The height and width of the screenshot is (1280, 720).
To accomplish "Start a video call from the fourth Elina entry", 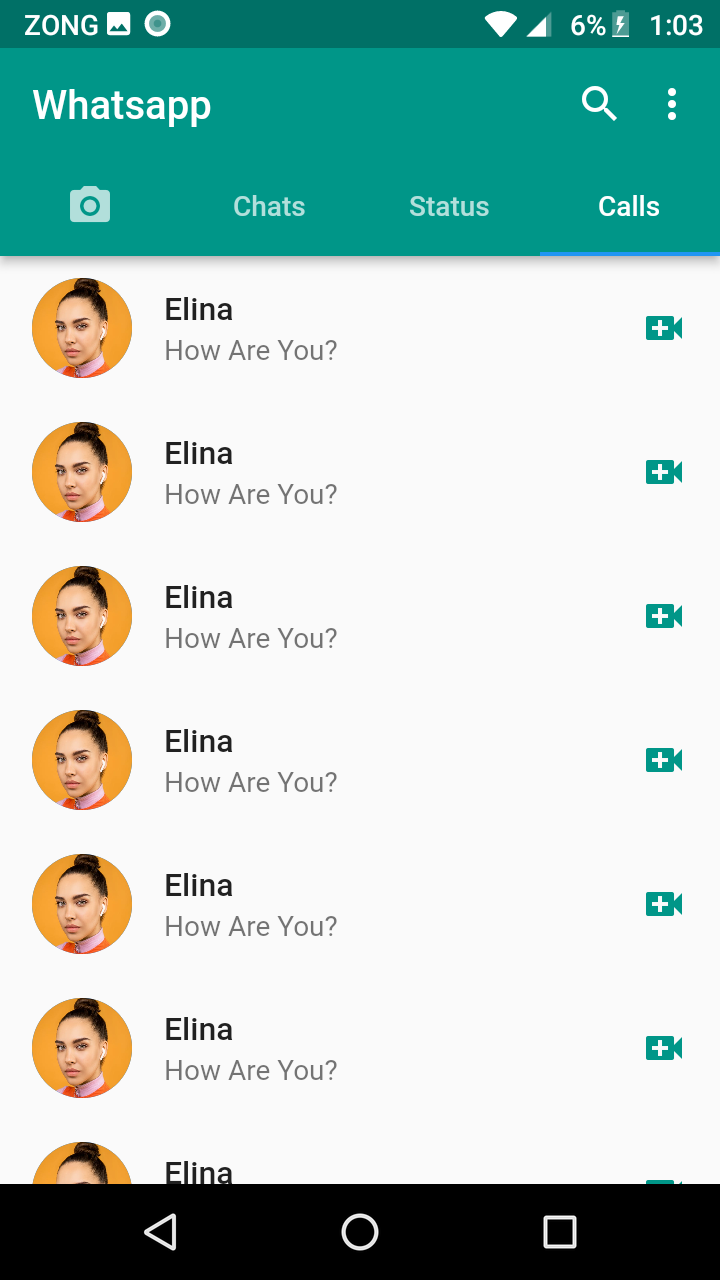I will click(x=664, y=759).
